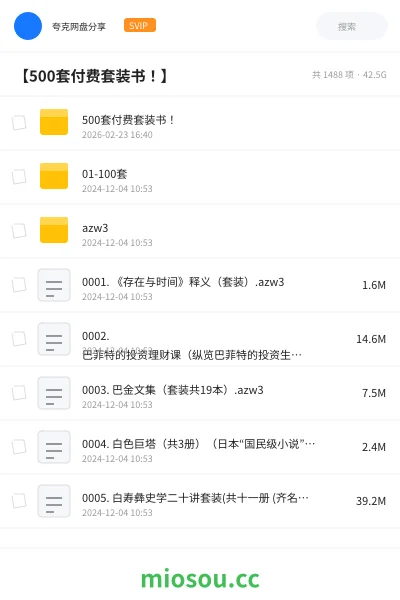Select the checkbox for 0005 白寿彝史学

click(19, 501)
